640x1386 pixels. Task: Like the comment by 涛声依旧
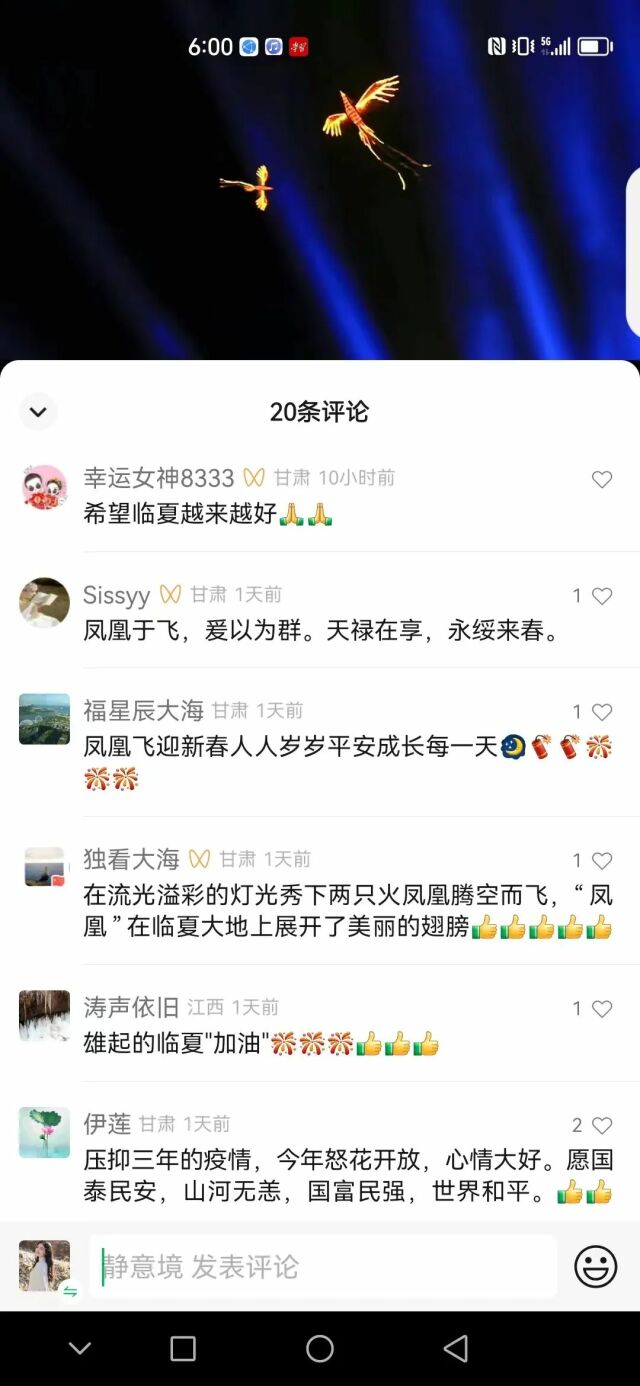tap(602, 1009)
